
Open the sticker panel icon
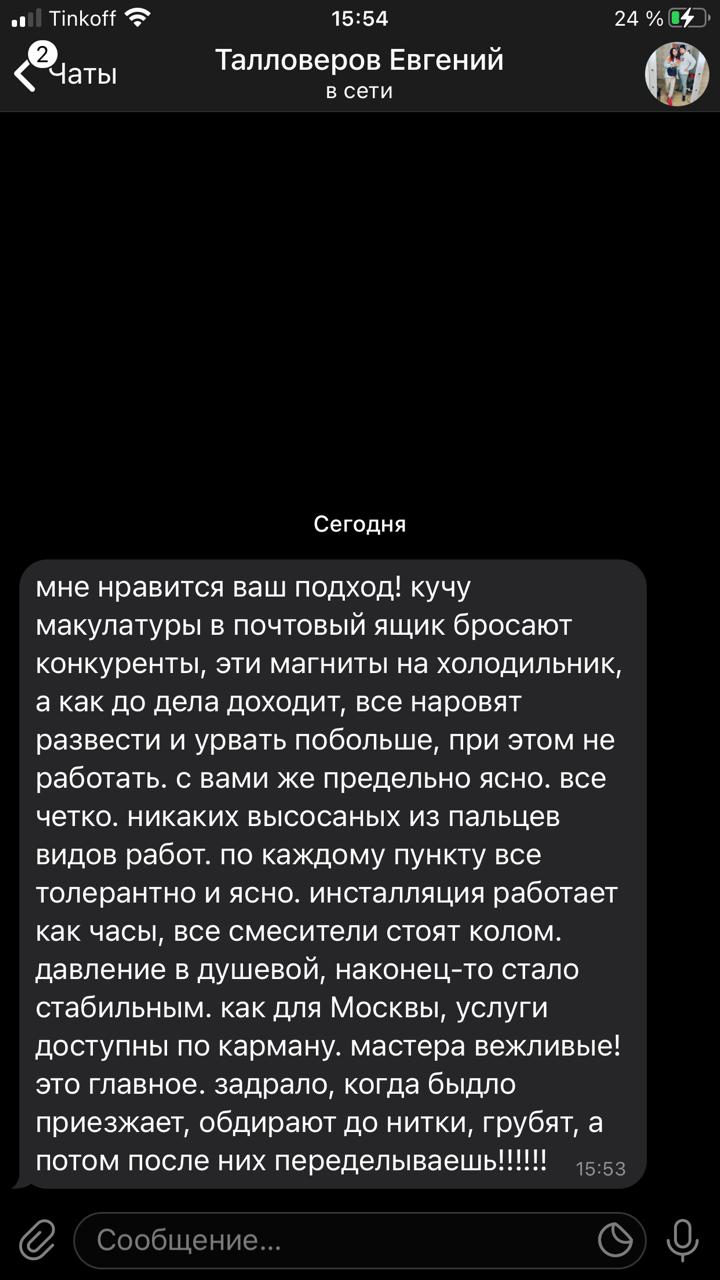tap(616, 1241)
